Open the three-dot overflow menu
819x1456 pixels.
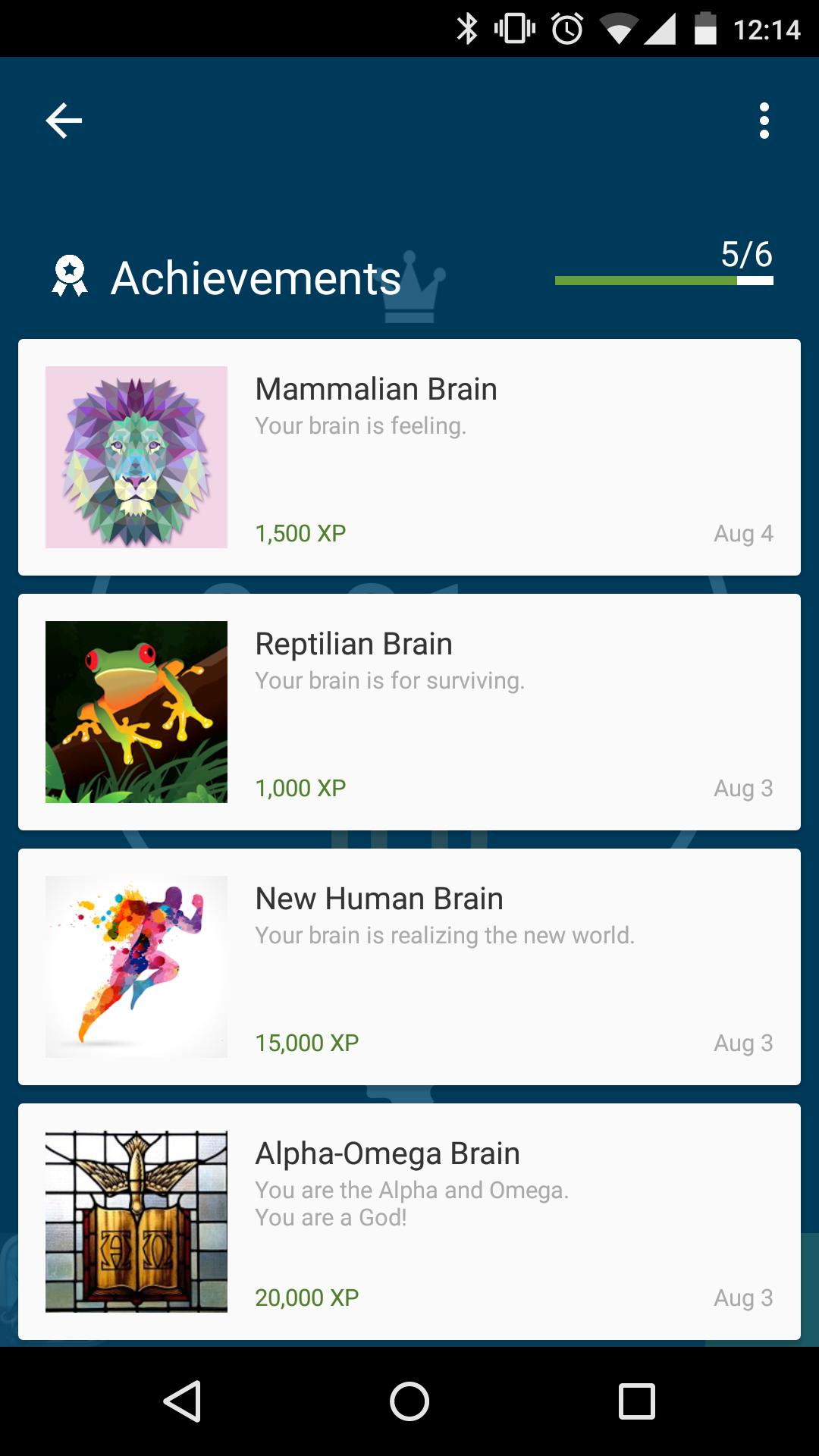tap(764, 121)
